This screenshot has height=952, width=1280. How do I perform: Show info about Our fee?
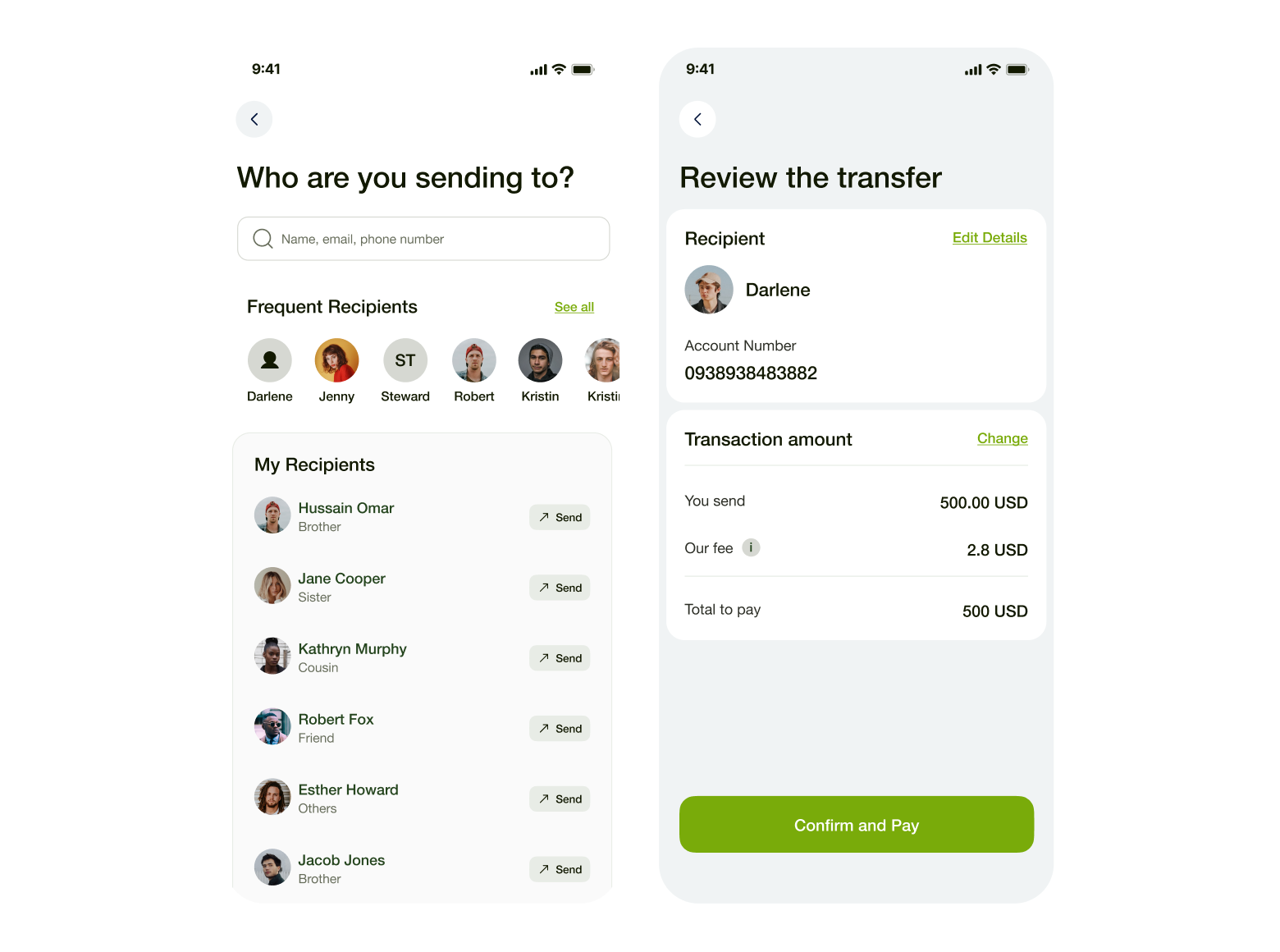[751, 547]
